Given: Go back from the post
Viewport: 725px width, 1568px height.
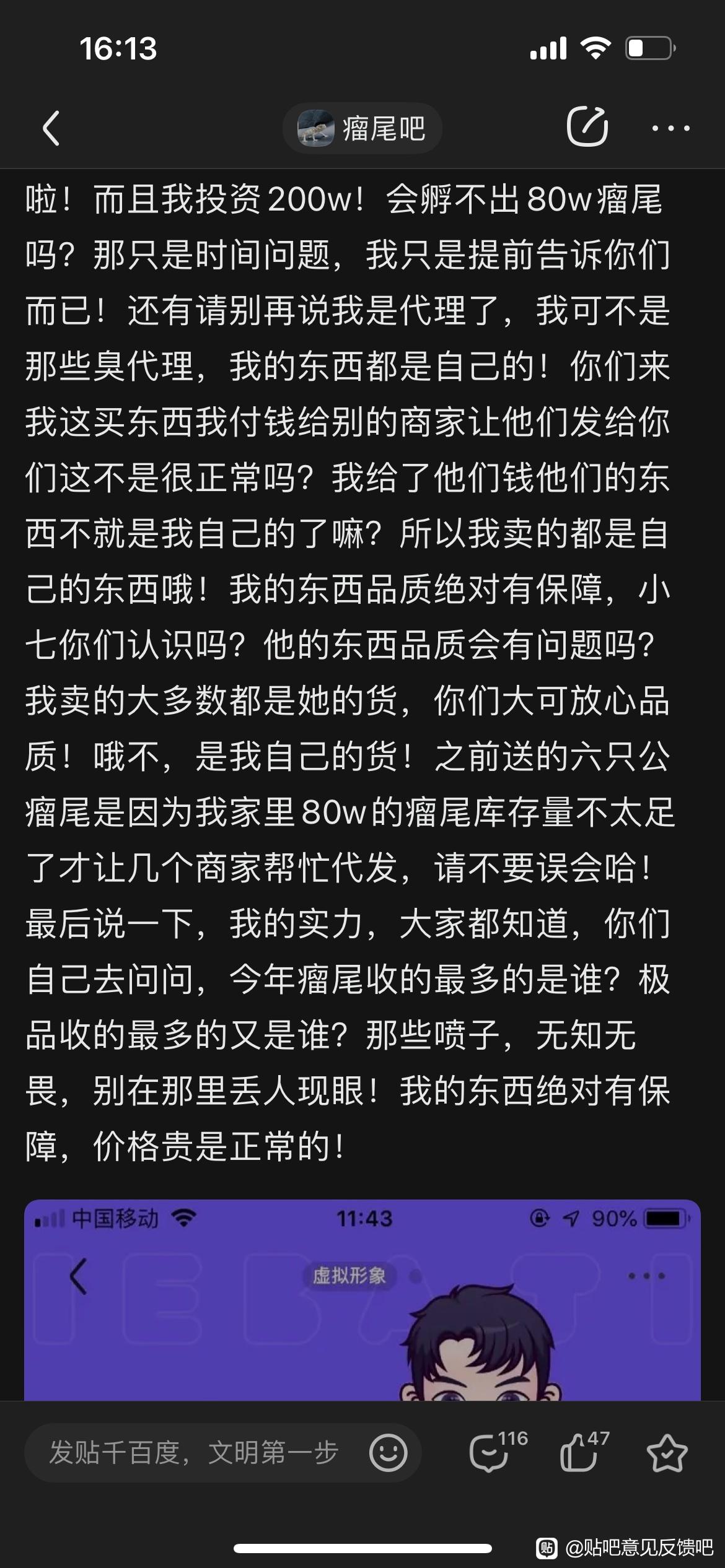Looking at the screenshot, I should [52, 128].
